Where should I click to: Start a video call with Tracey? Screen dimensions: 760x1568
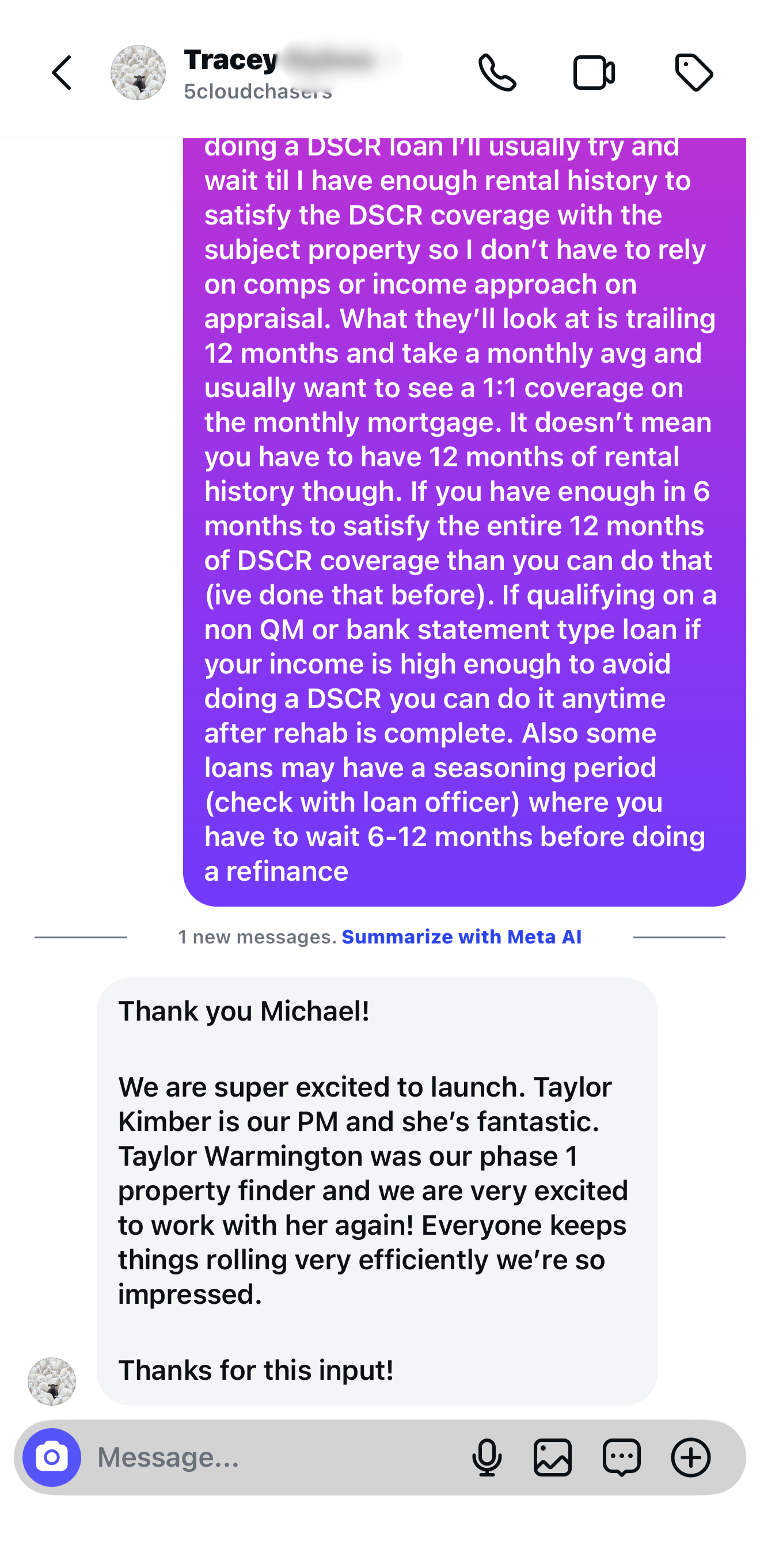point(594,73)
